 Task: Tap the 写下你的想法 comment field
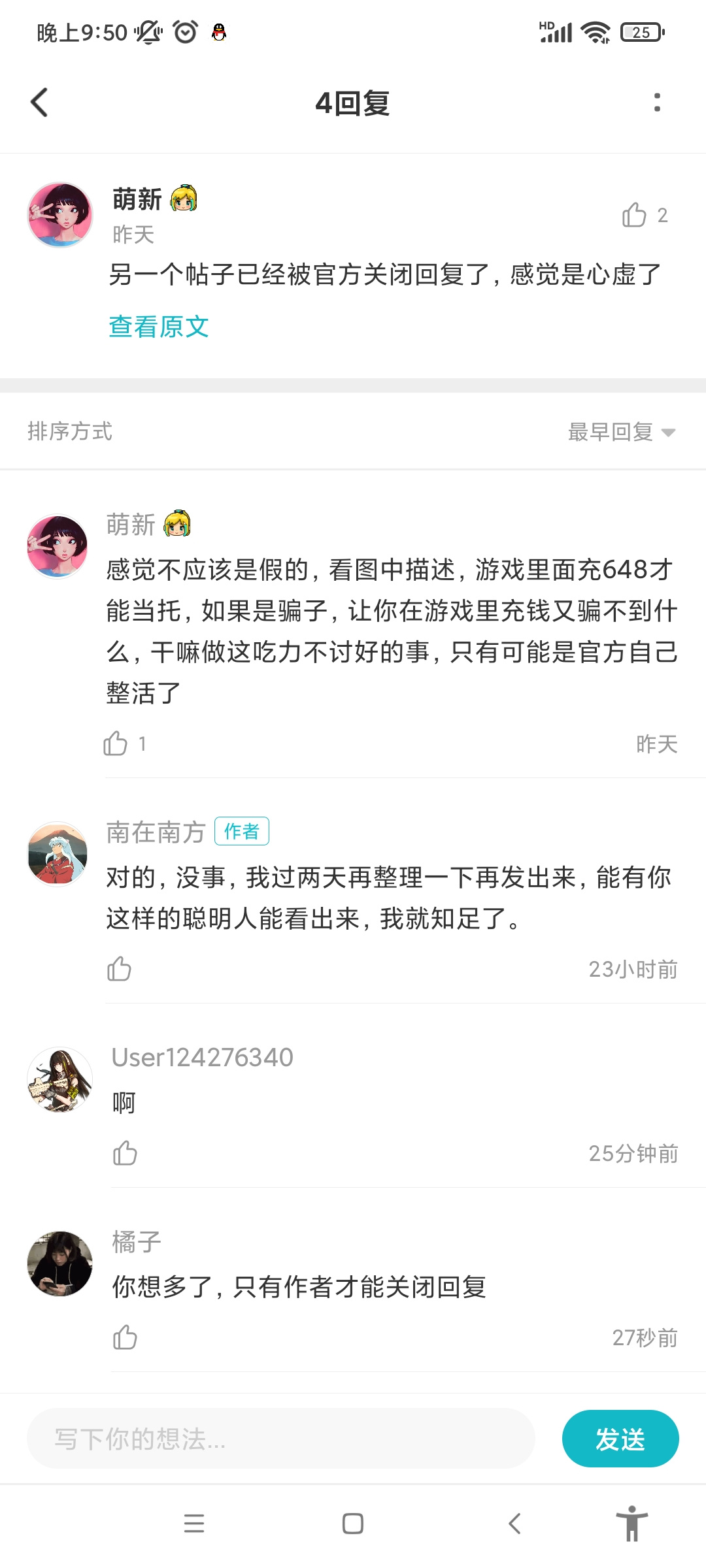(281, 1439)
